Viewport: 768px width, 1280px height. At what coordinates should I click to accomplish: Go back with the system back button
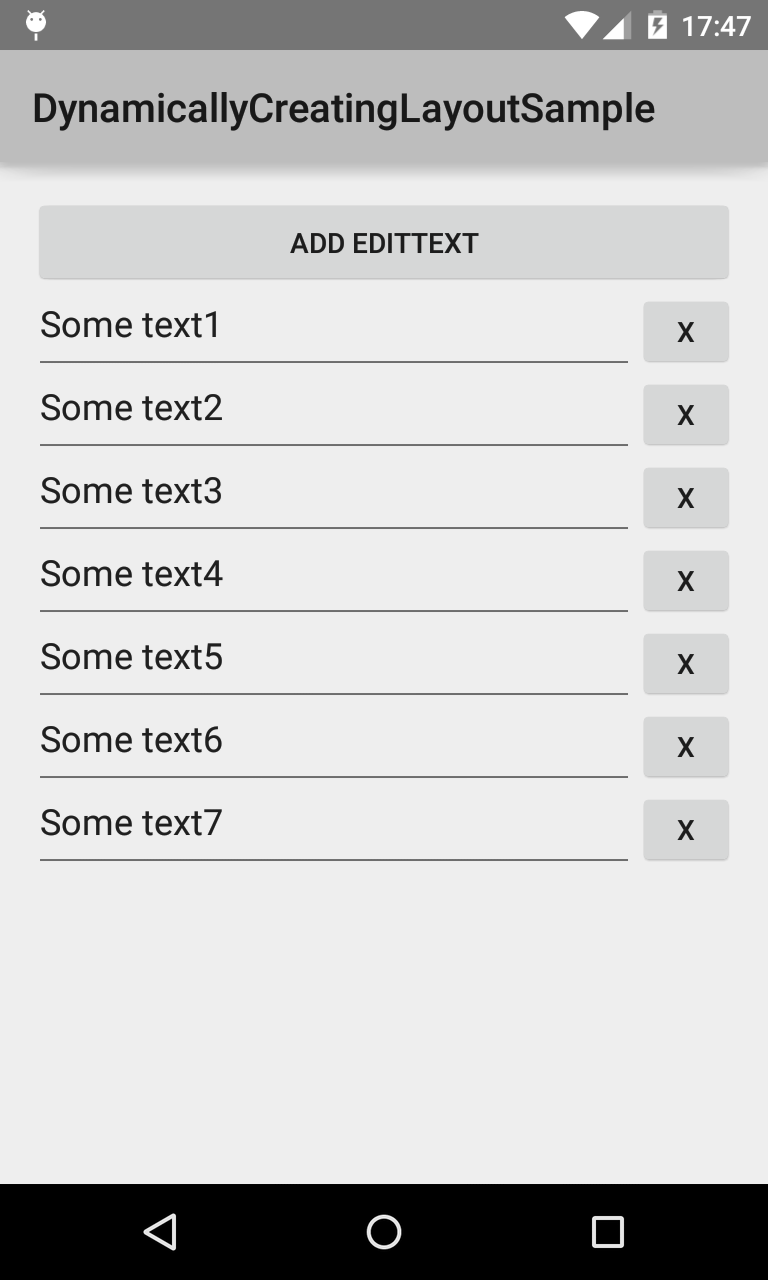coord(160,1232)
